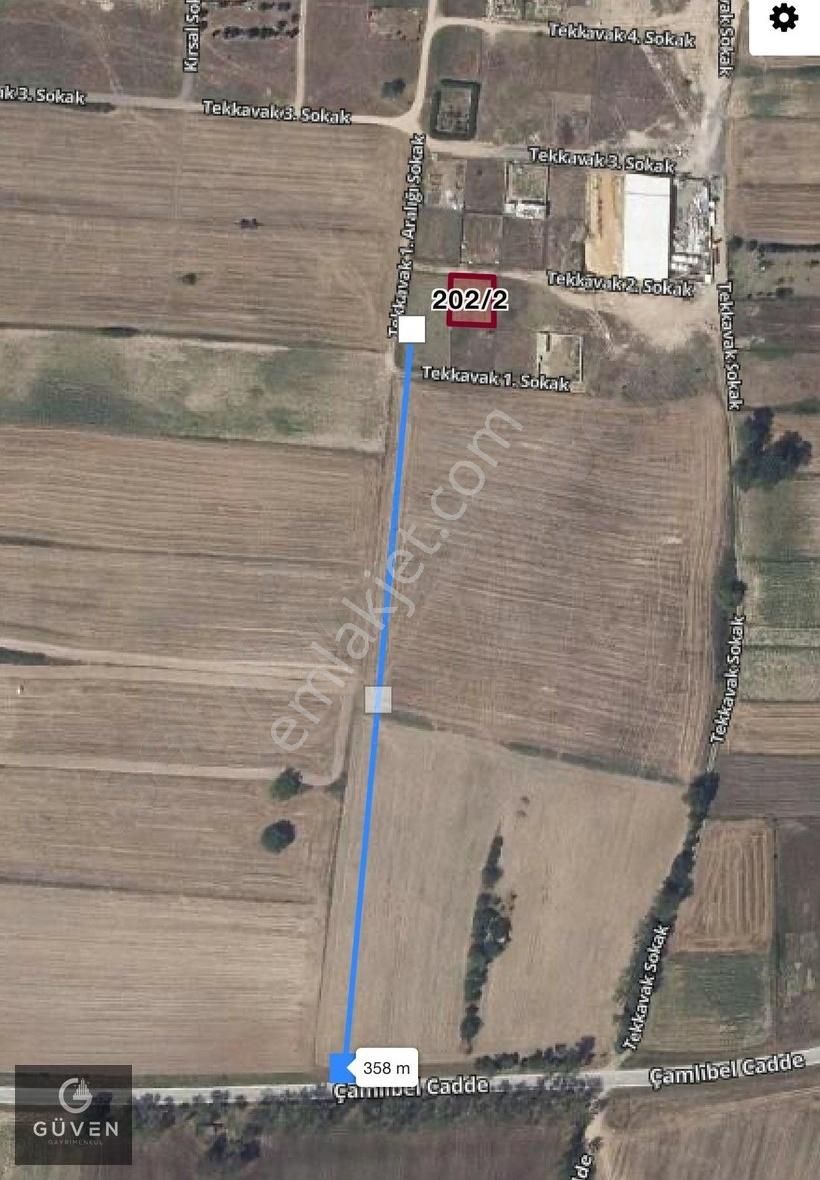820x1180 pixels.
Task: Tap the white measurement endpoint marker
Action: [411, 329]
